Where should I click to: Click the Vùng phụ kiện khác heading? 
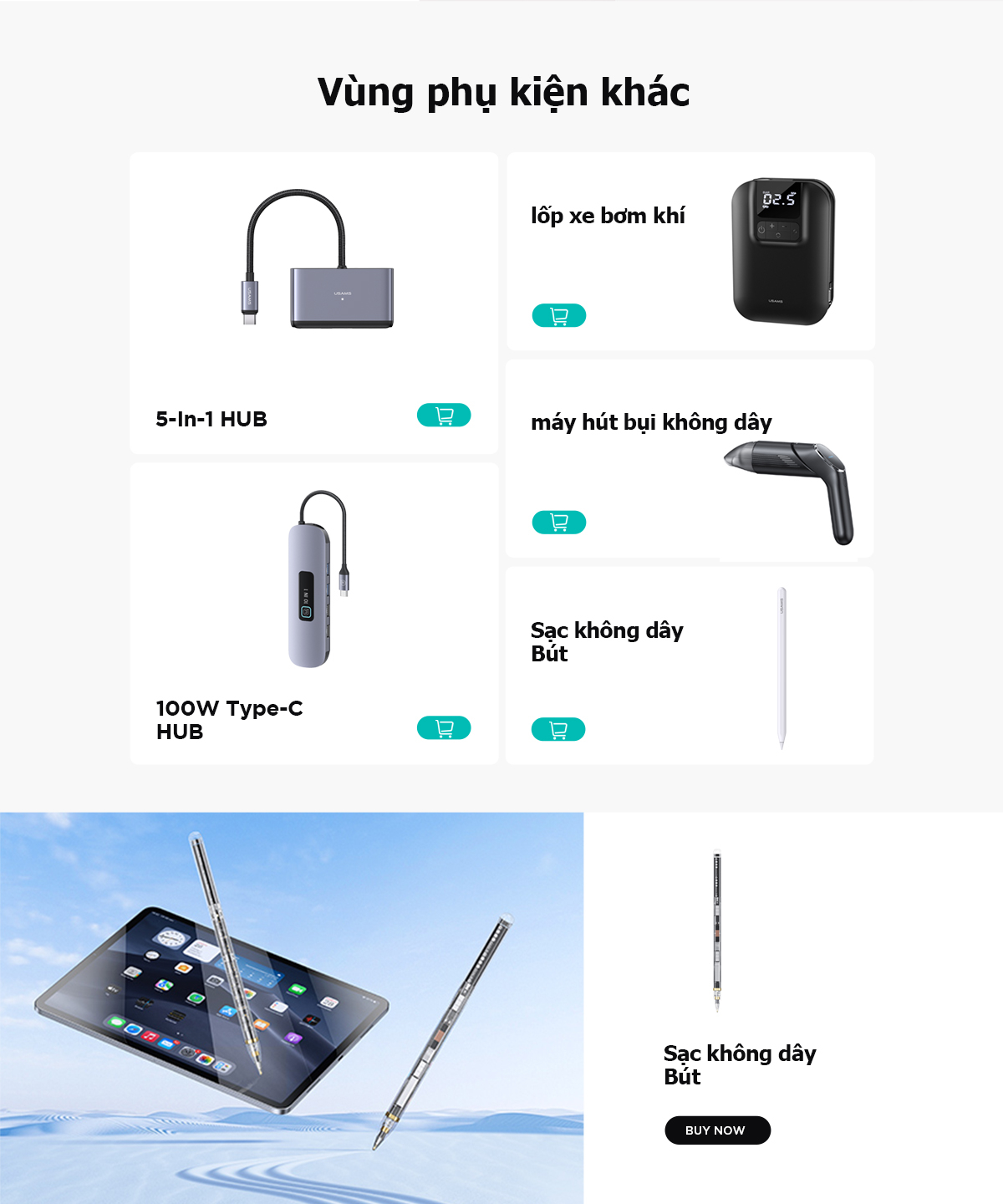[x=501, y=92]
